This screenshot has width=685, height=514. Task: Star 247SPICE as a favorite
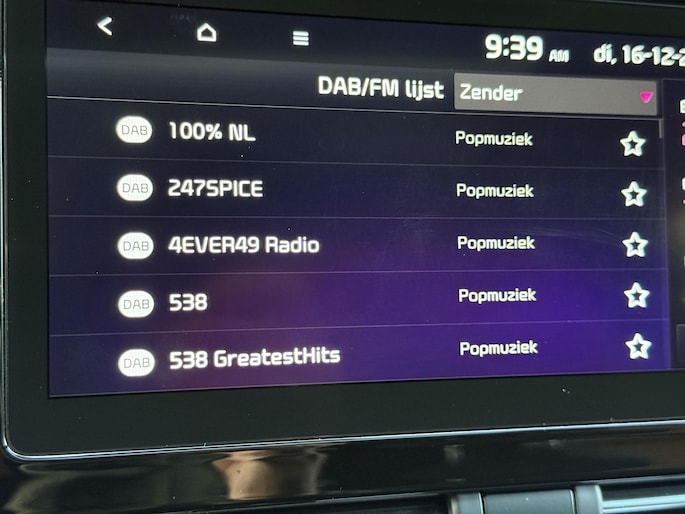pyautogui.click(x=634, y=194)
